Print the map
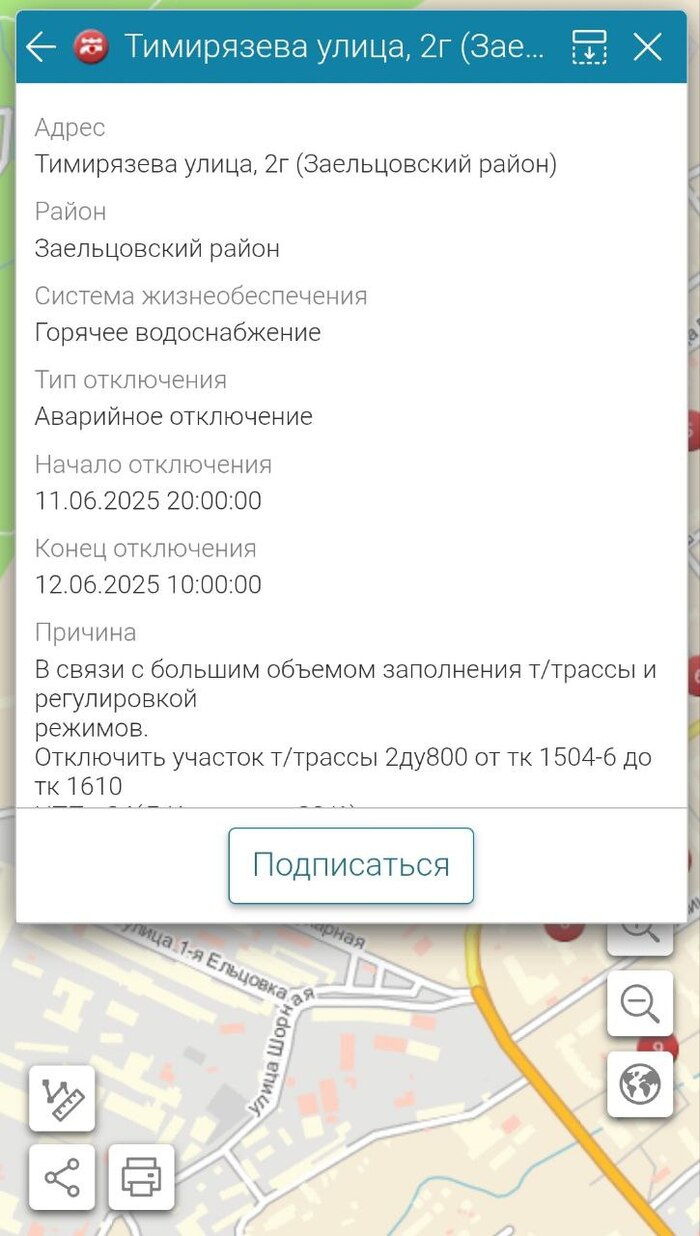 coord(141,1177)
